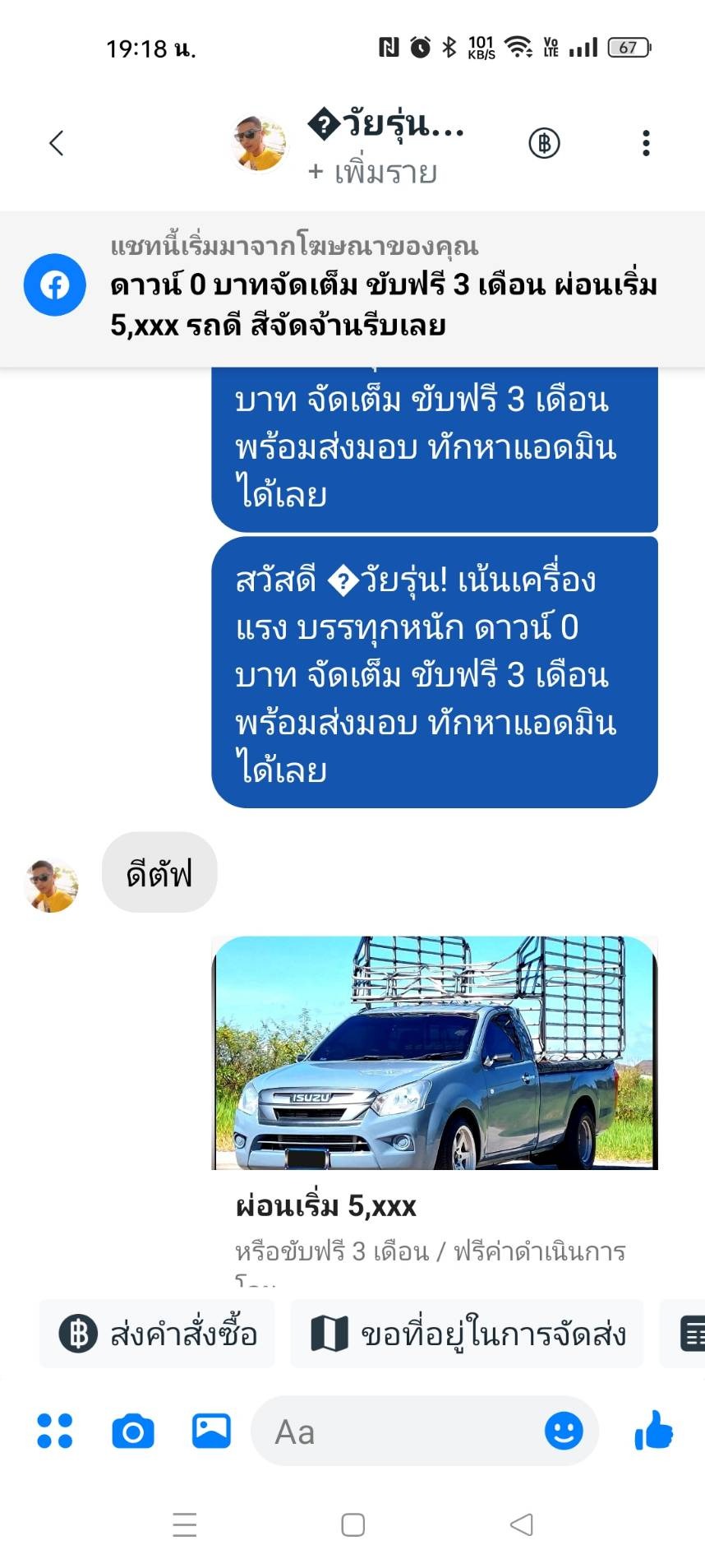This screenshot has width=705, height=1568.
Task: Tap the baht payment icon in header
Action: click(544, 143)
